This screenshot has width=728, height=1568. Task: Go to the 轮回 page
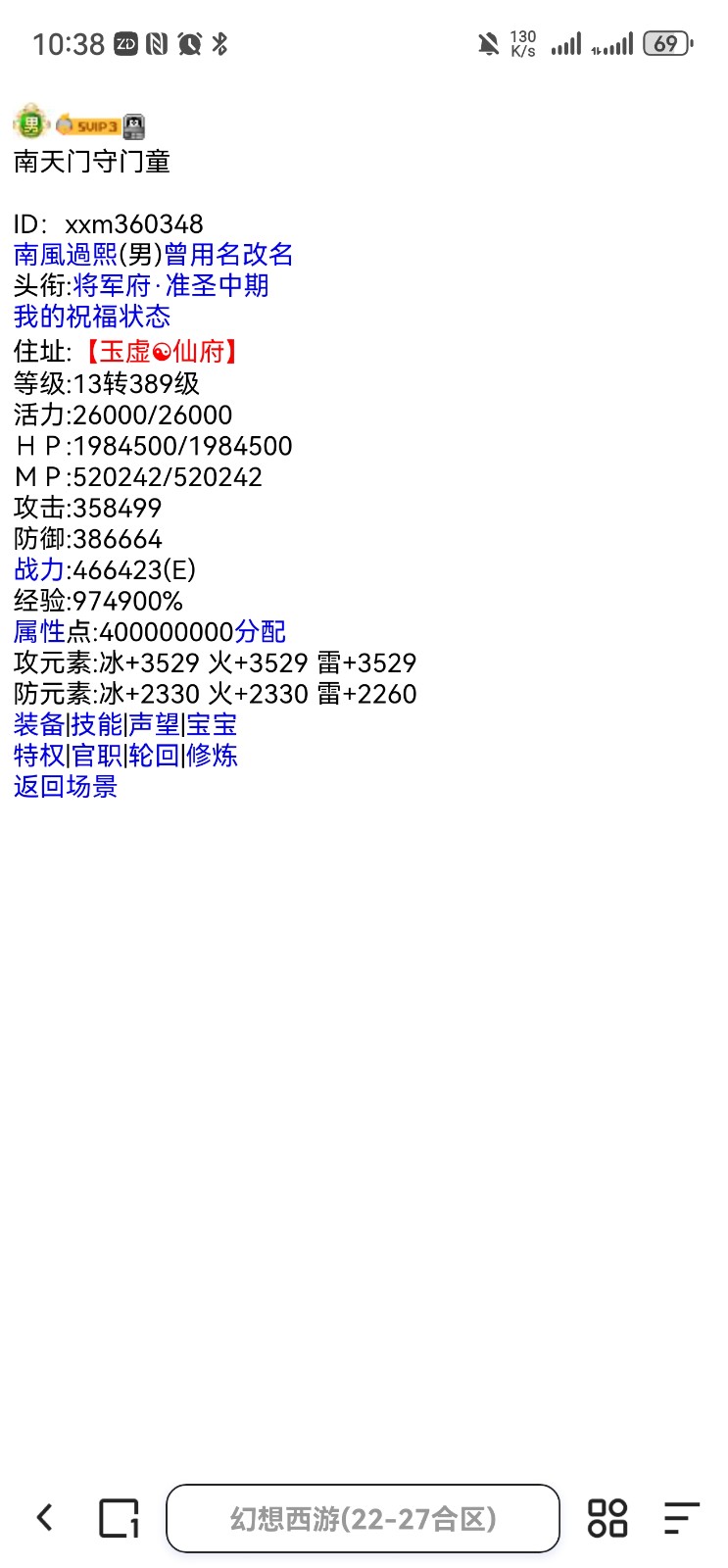155,756
